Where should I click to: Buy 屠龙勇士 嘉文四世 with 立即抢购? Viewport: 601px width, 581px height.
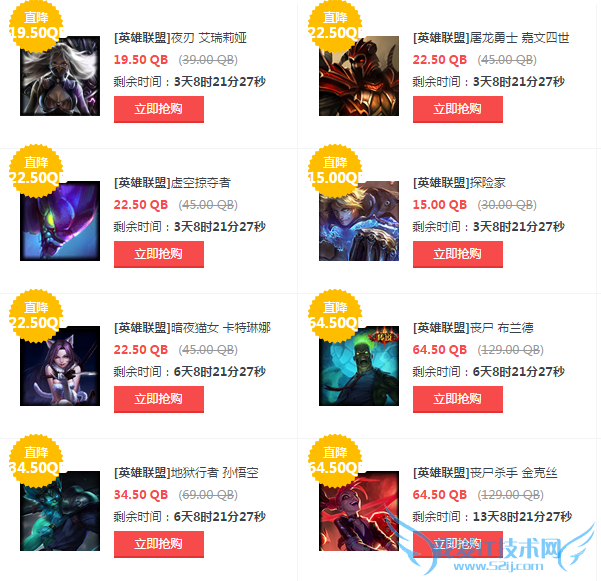click(x=457, y=109)
